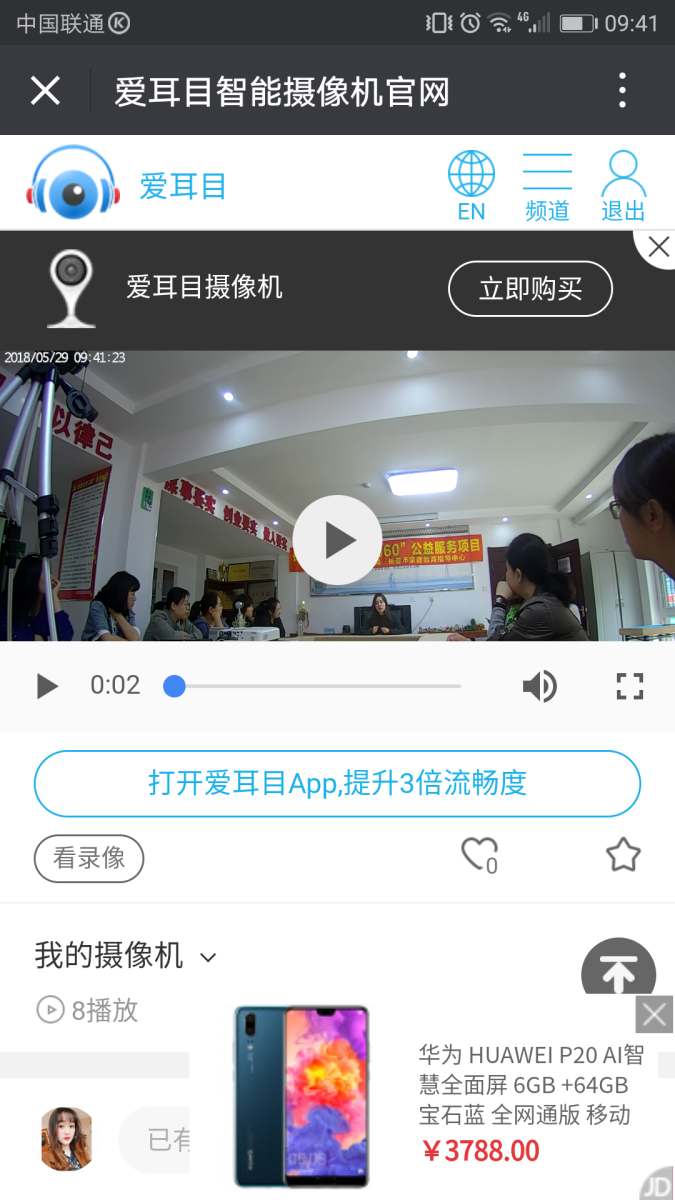The image size is (675, 1200).
Task: Mute the video sound
Action: click(540, 686)
